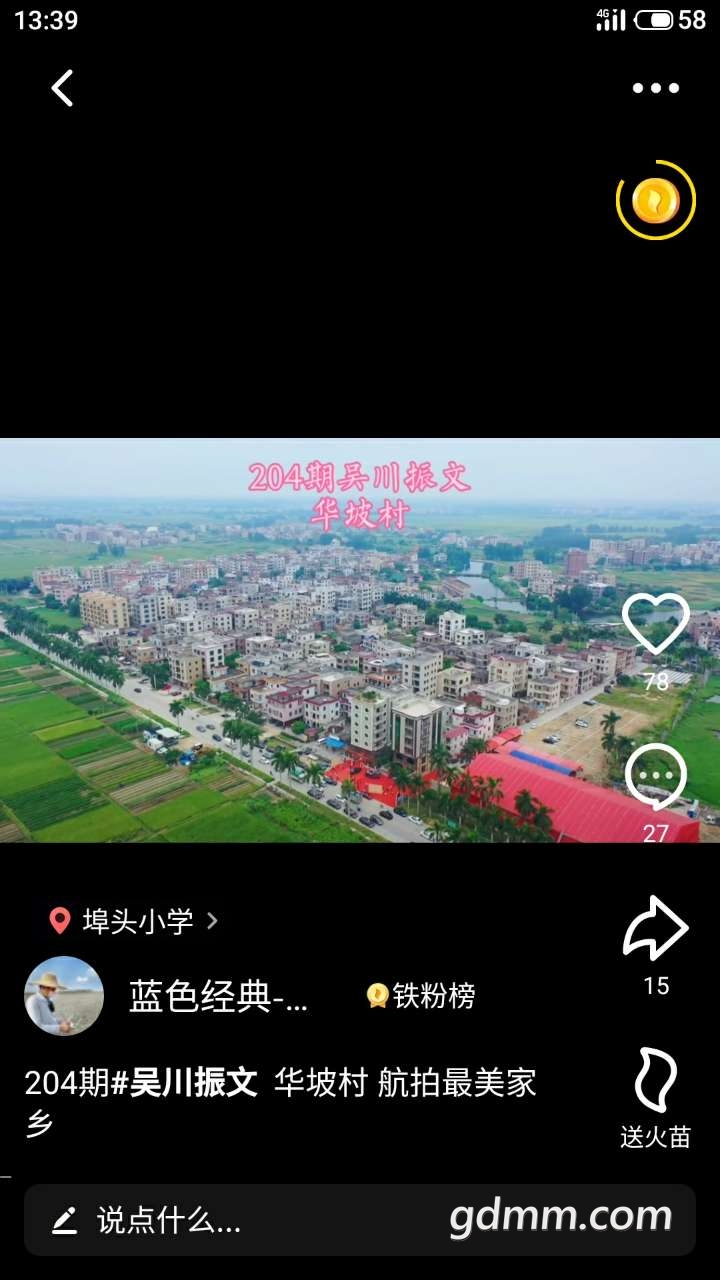The image size is (720, 1280).
Task: Open the 埠头小学 location tag
Action: tap(135, 921)
